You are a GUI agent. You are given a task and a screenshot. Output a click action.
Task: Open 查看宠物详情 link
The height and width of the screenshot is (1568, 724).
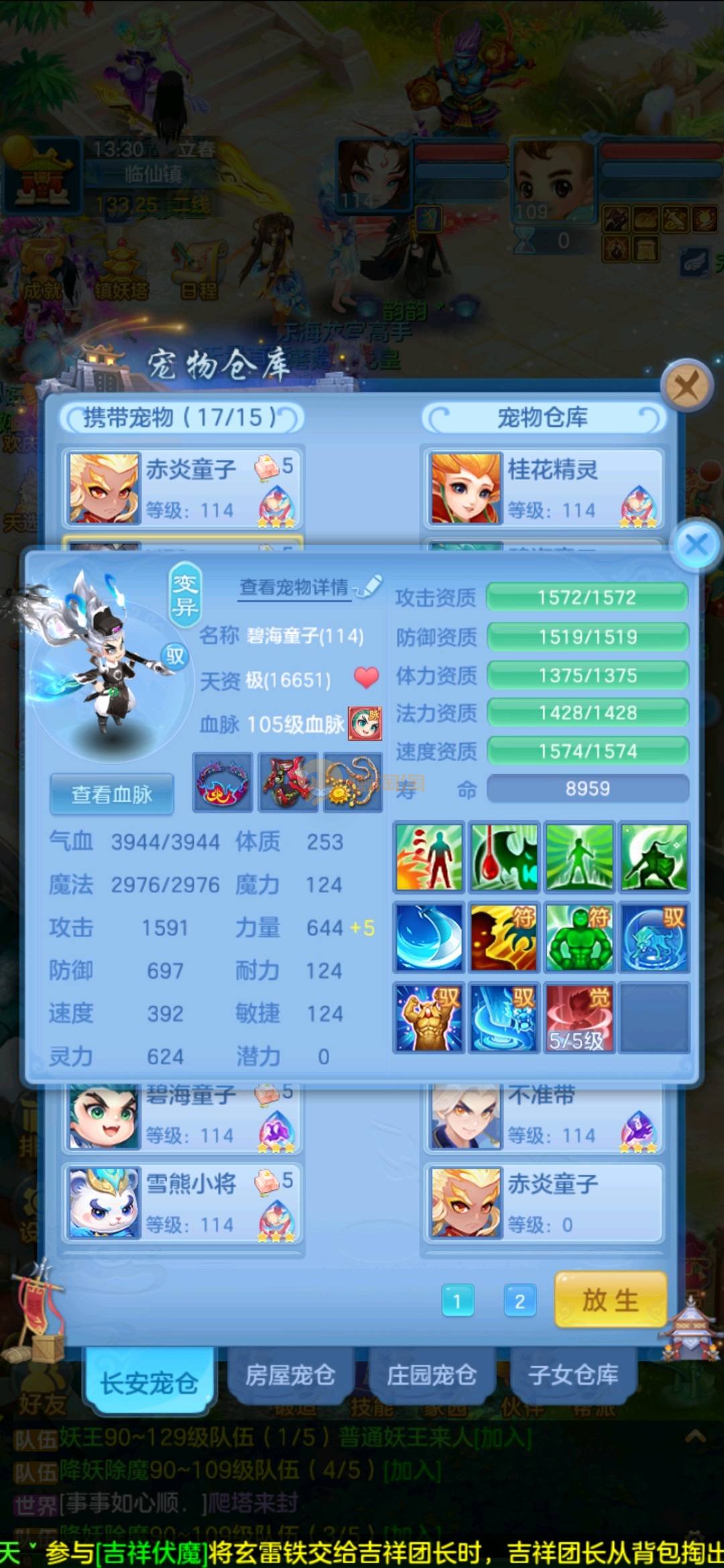point(295,588)
